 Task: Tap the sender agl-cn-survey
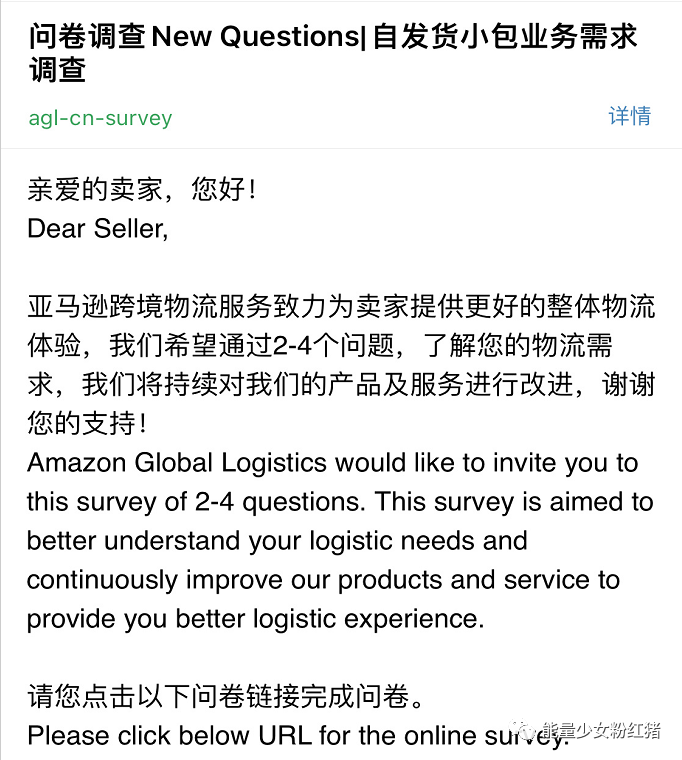pyautogui.click(x=100, y=118)
